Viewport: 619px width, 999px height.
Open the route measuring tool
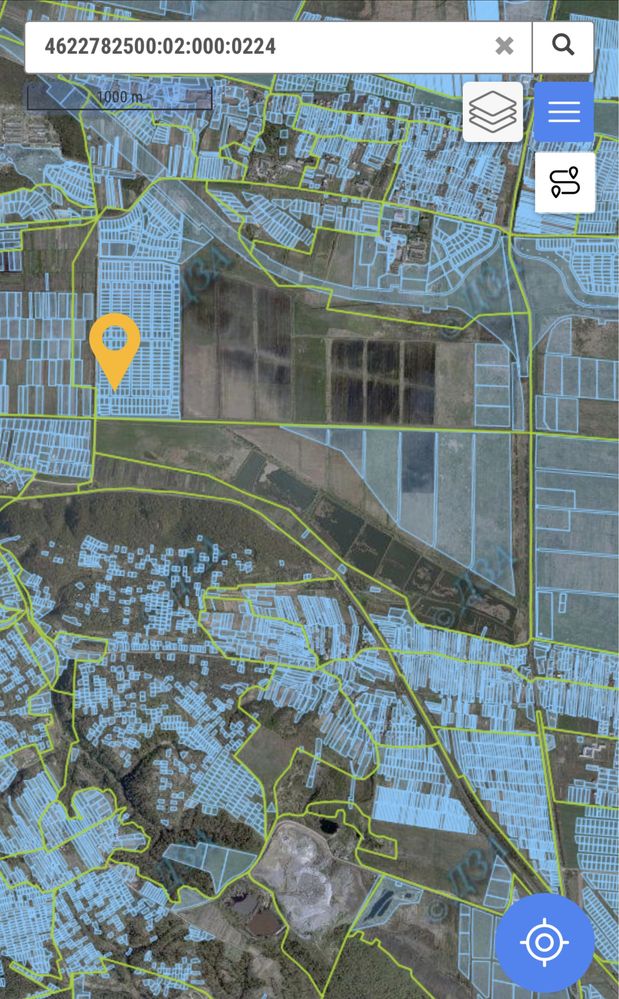(565, 182)
